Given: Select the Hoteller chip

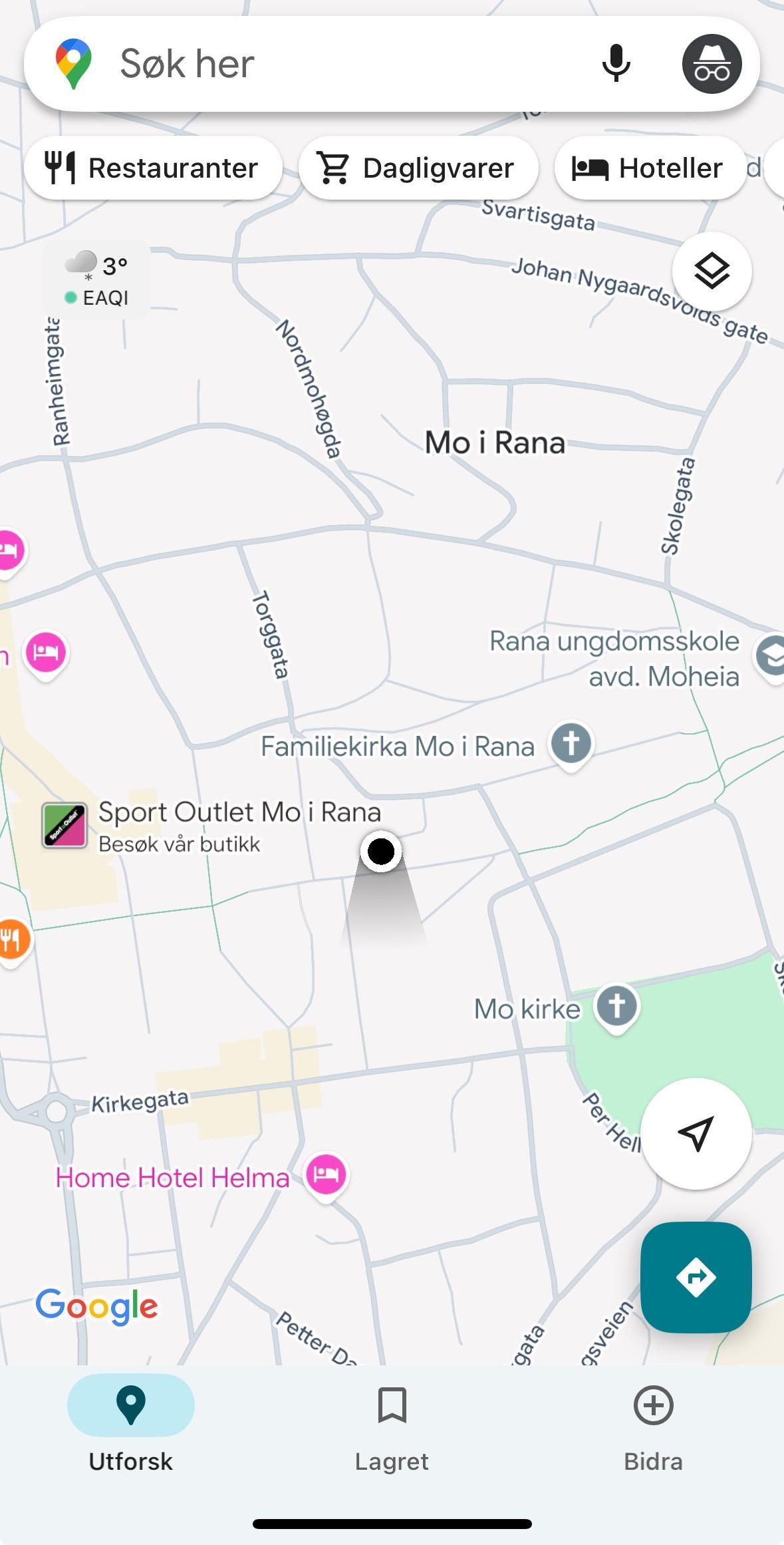Looking at the screenshot, I should [x=650, y=168].
